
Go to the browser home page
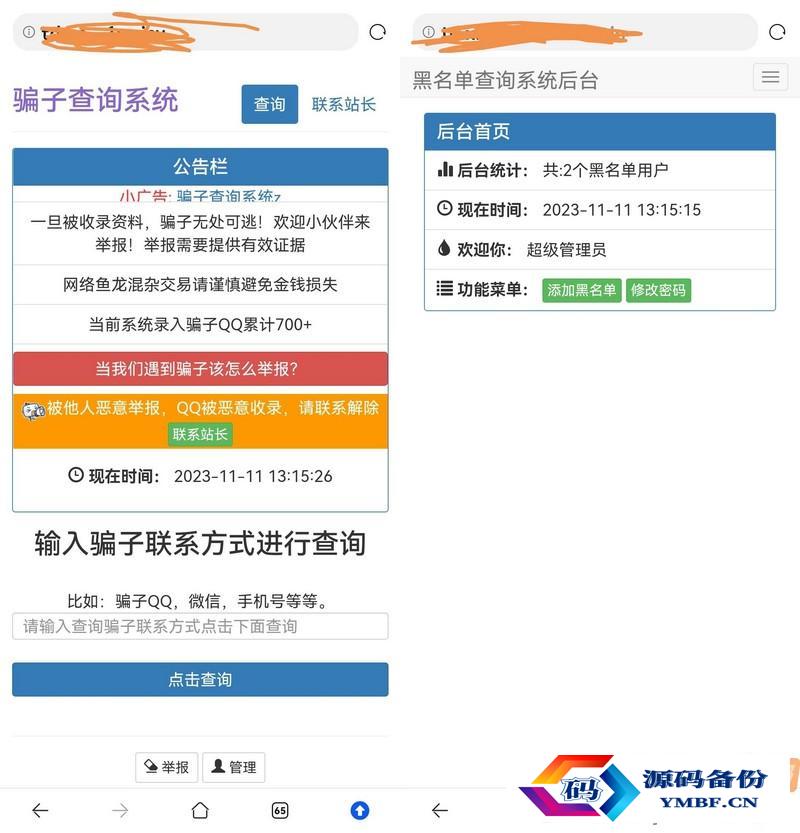point(200,810)
